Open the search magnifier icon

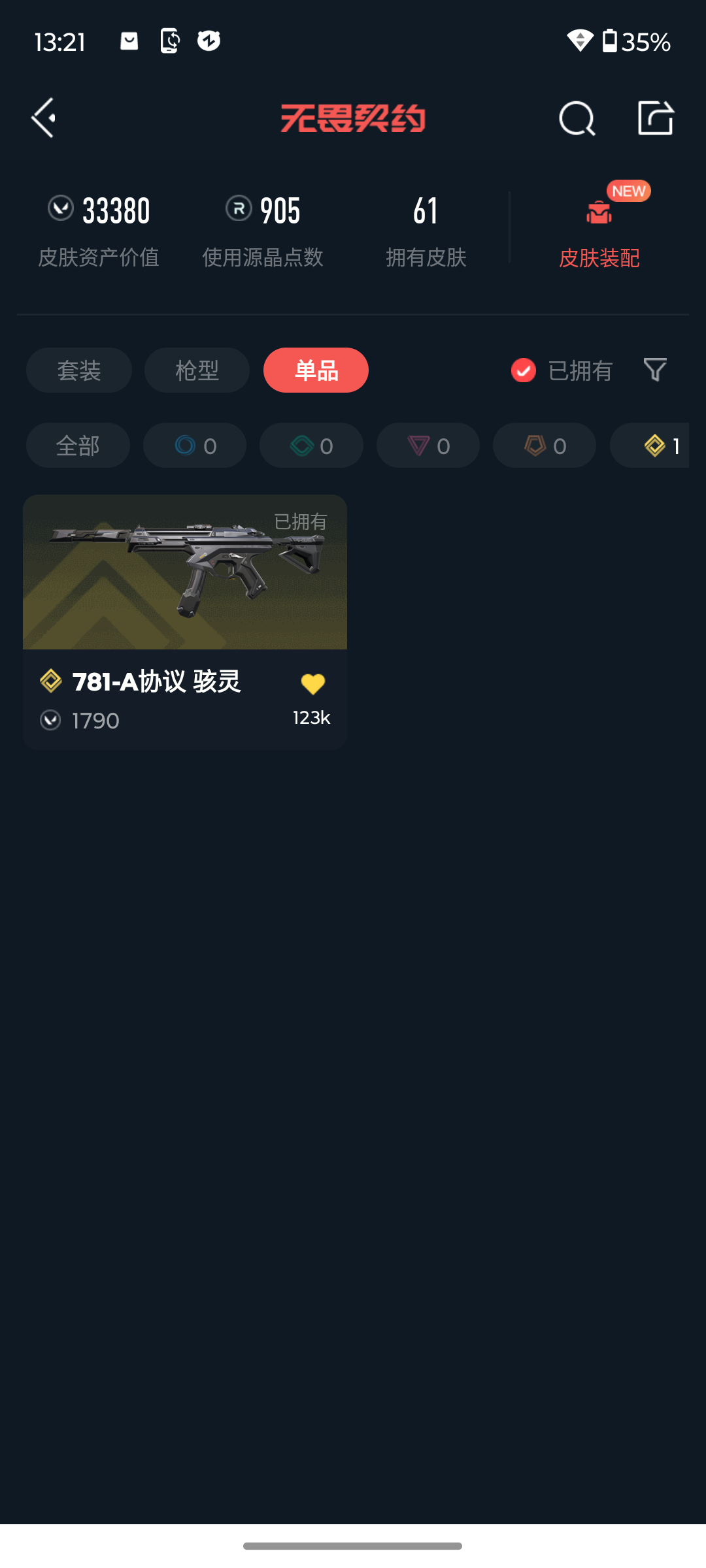pyautogui.click(x=577, y=119)
